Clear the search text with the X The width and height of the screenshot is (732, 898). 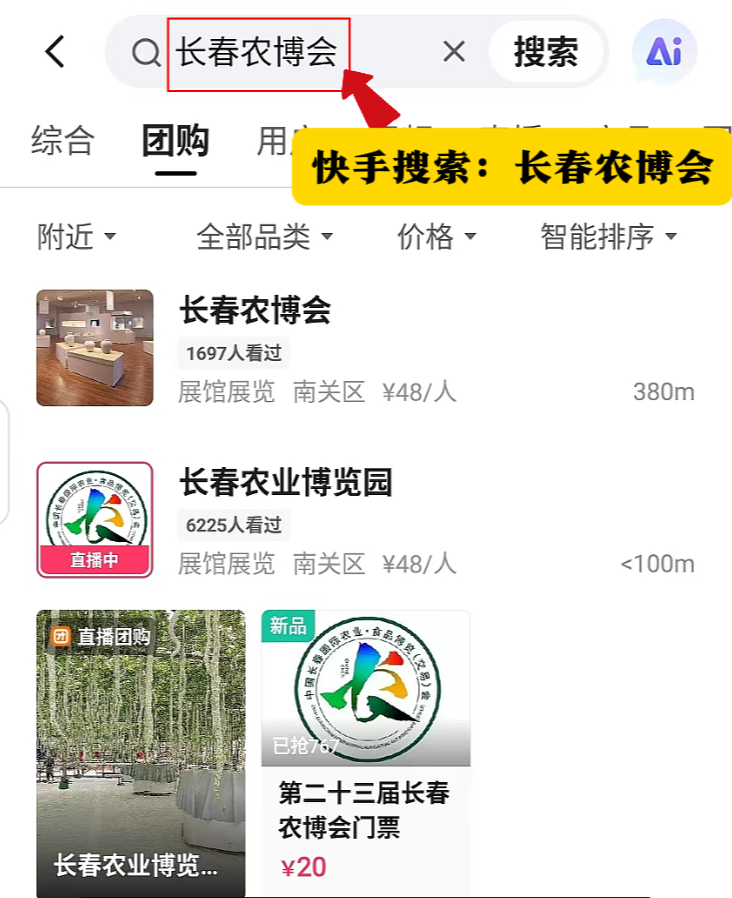pos(454,51)
